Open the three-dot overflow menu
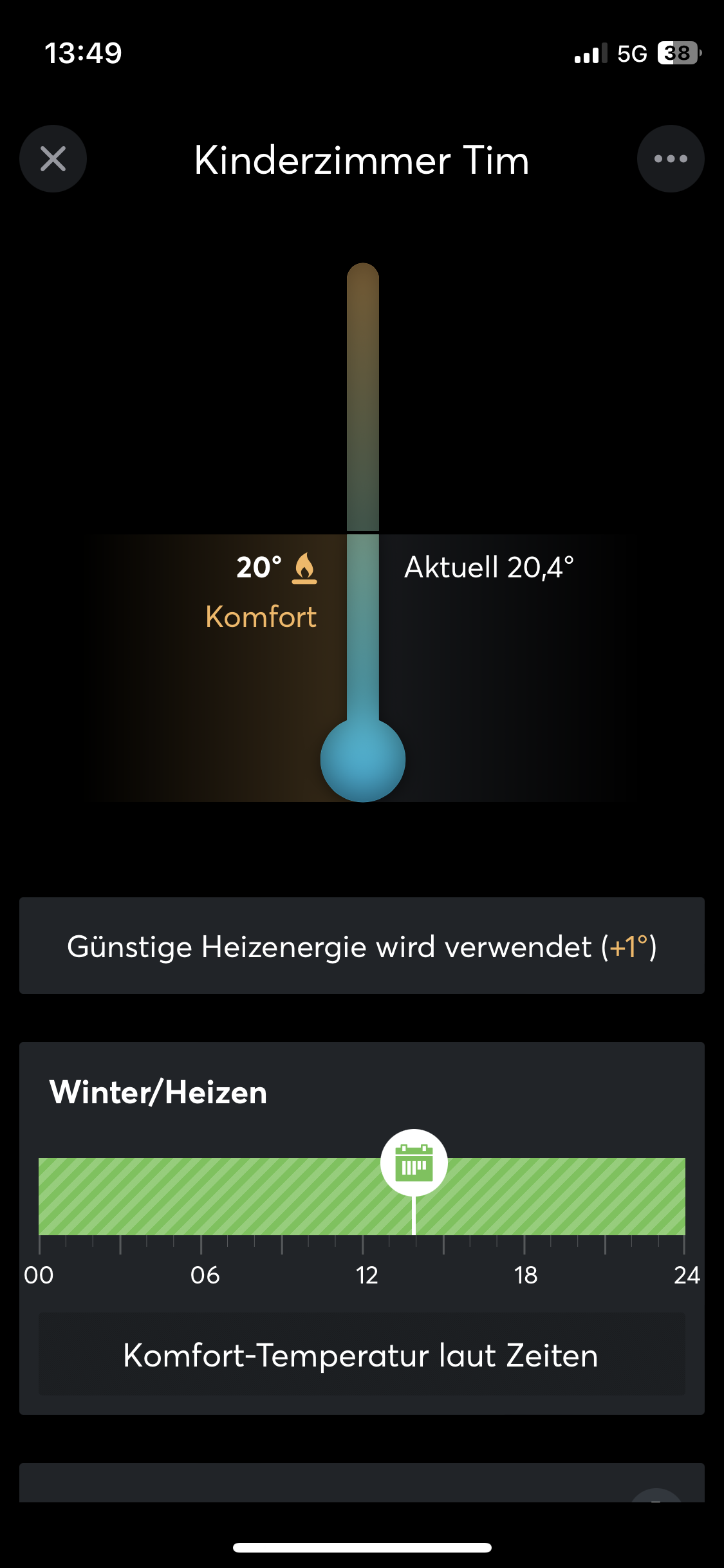The height and width of the screenshot is (1568, 724). (671, 158)
